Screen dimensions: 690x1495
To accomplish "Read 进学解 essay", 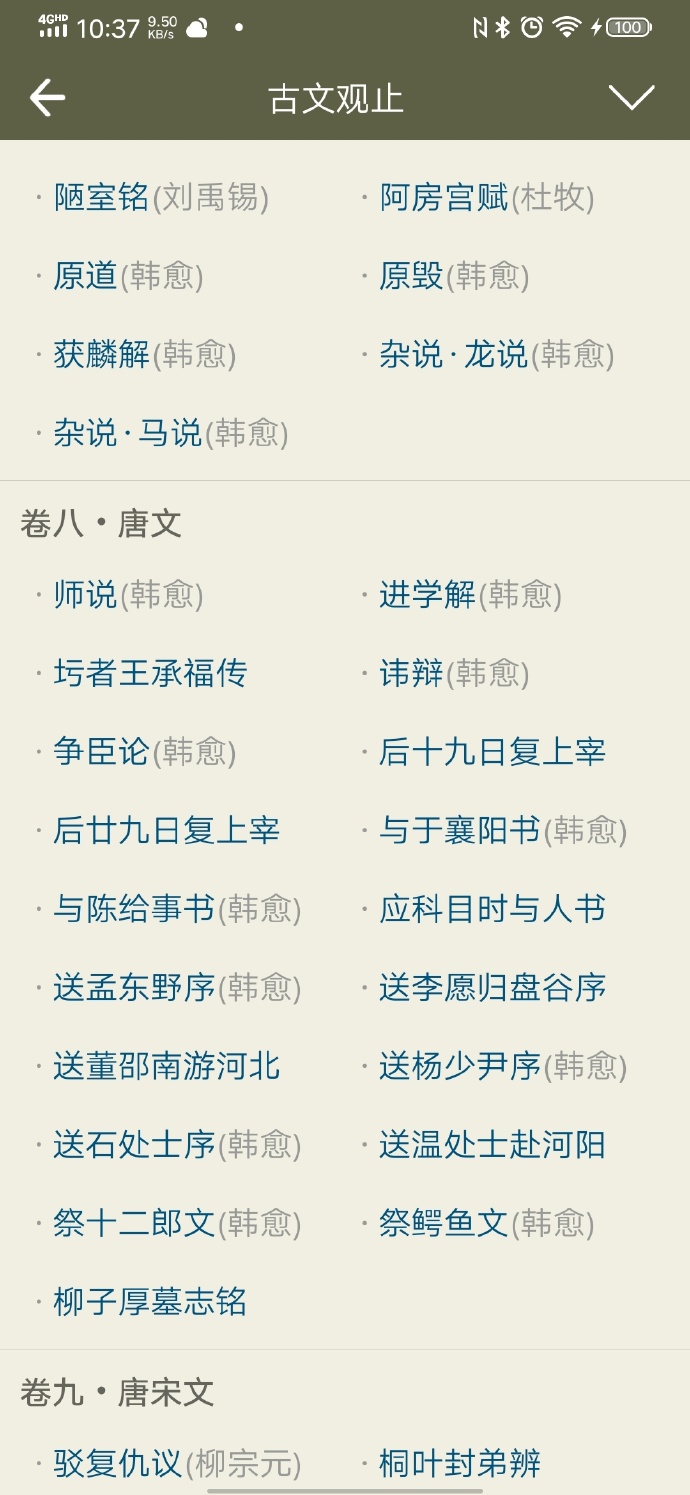I will coord(469,595).
